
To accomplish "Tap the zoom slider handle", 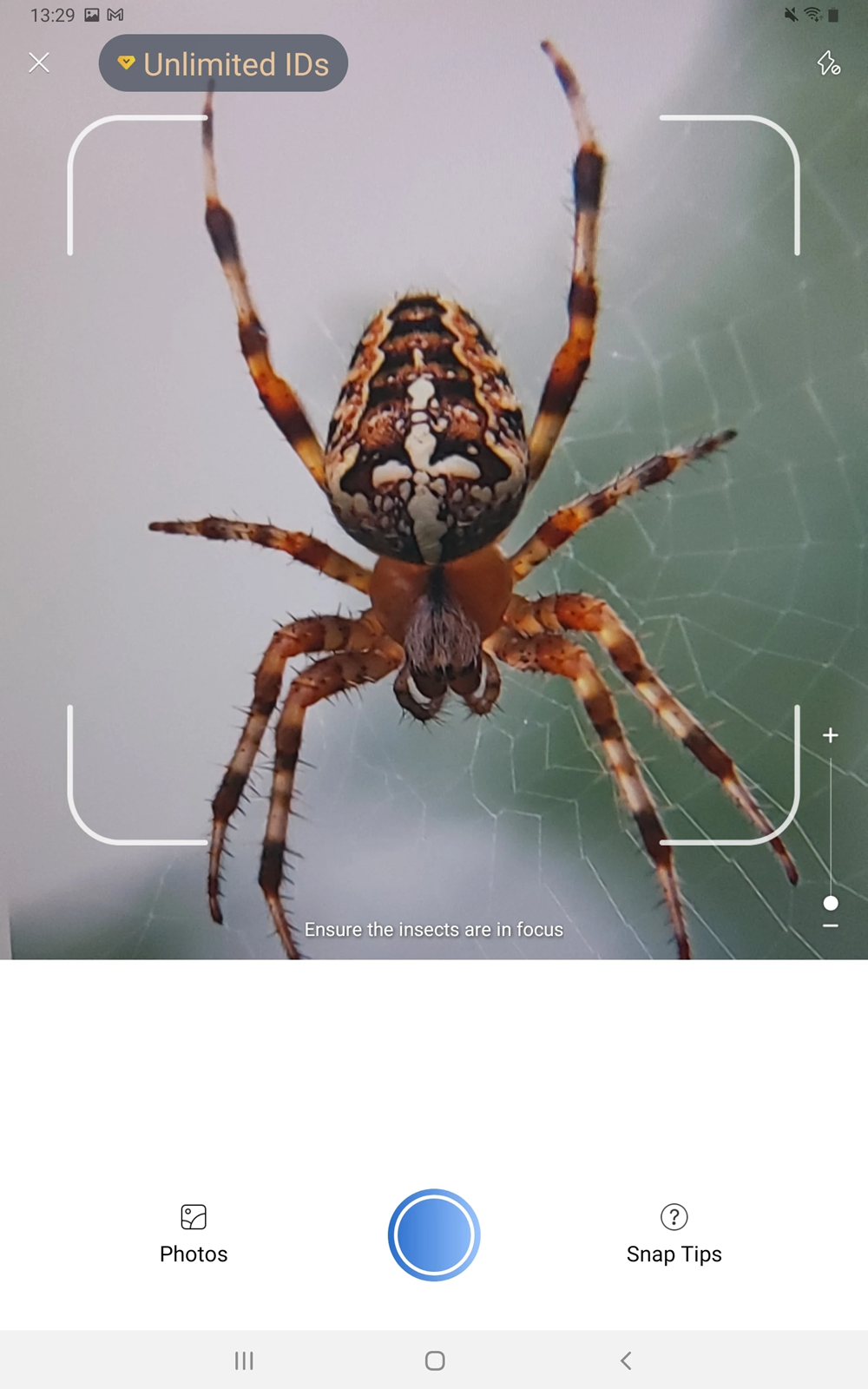I will click(x=831, y=903).
